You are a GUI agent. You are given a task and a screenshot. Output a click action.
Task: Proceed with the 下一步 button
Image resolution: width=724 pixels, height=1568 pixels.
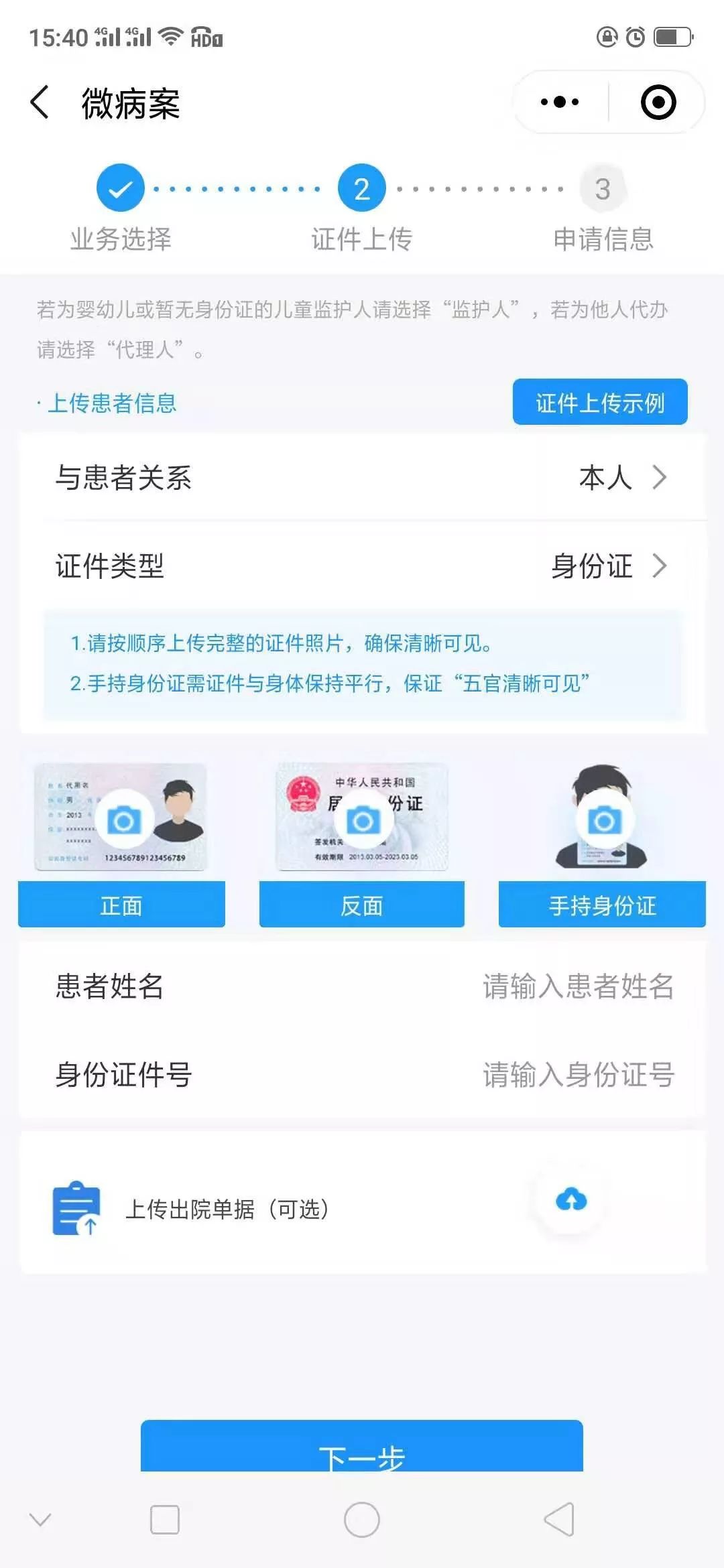coord(362,1448)
